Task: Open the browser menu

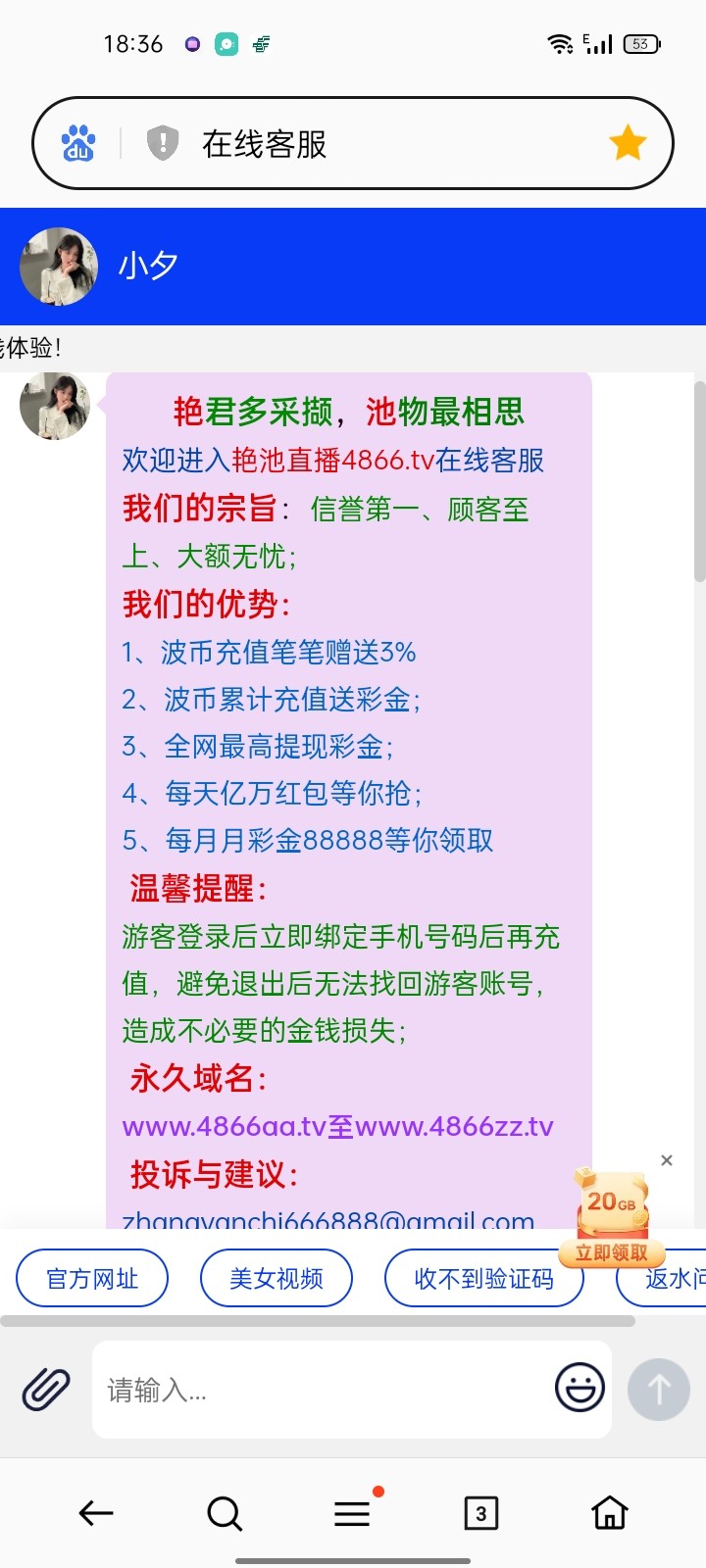Action: tap(352, 1513)
